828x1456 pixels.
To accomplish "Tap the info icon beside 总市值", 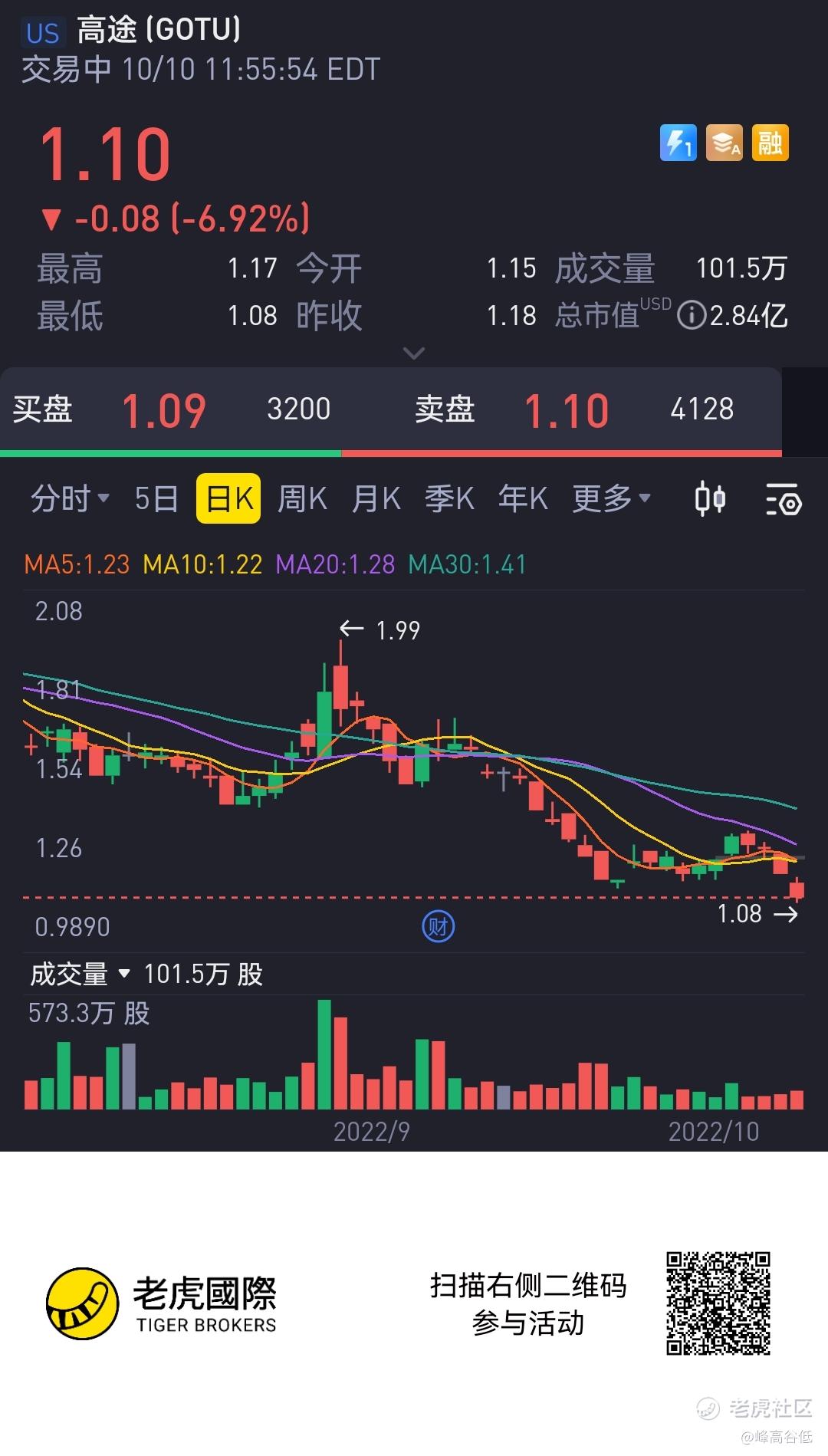I will click(692, 315).
